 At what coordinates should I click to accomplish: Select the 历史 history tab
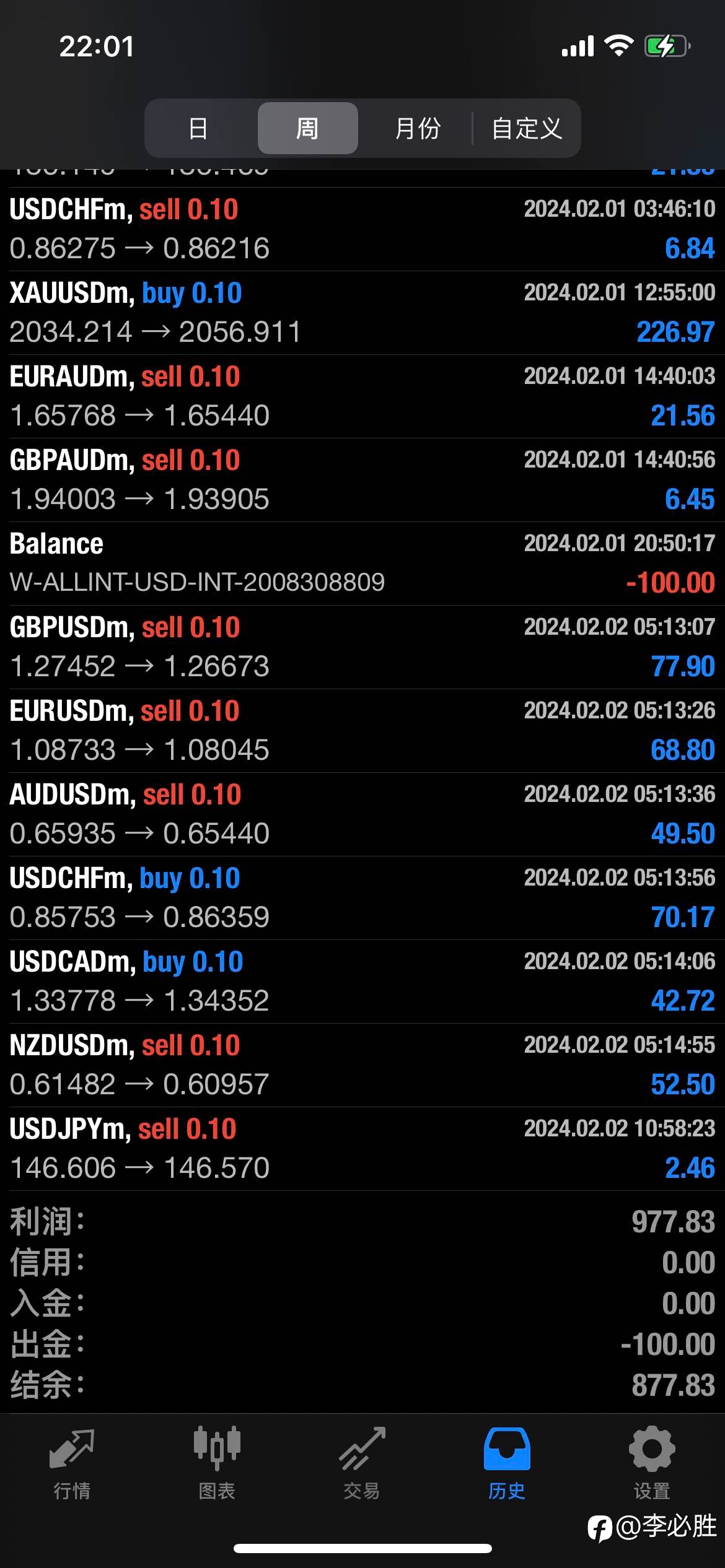[507, 1463]
